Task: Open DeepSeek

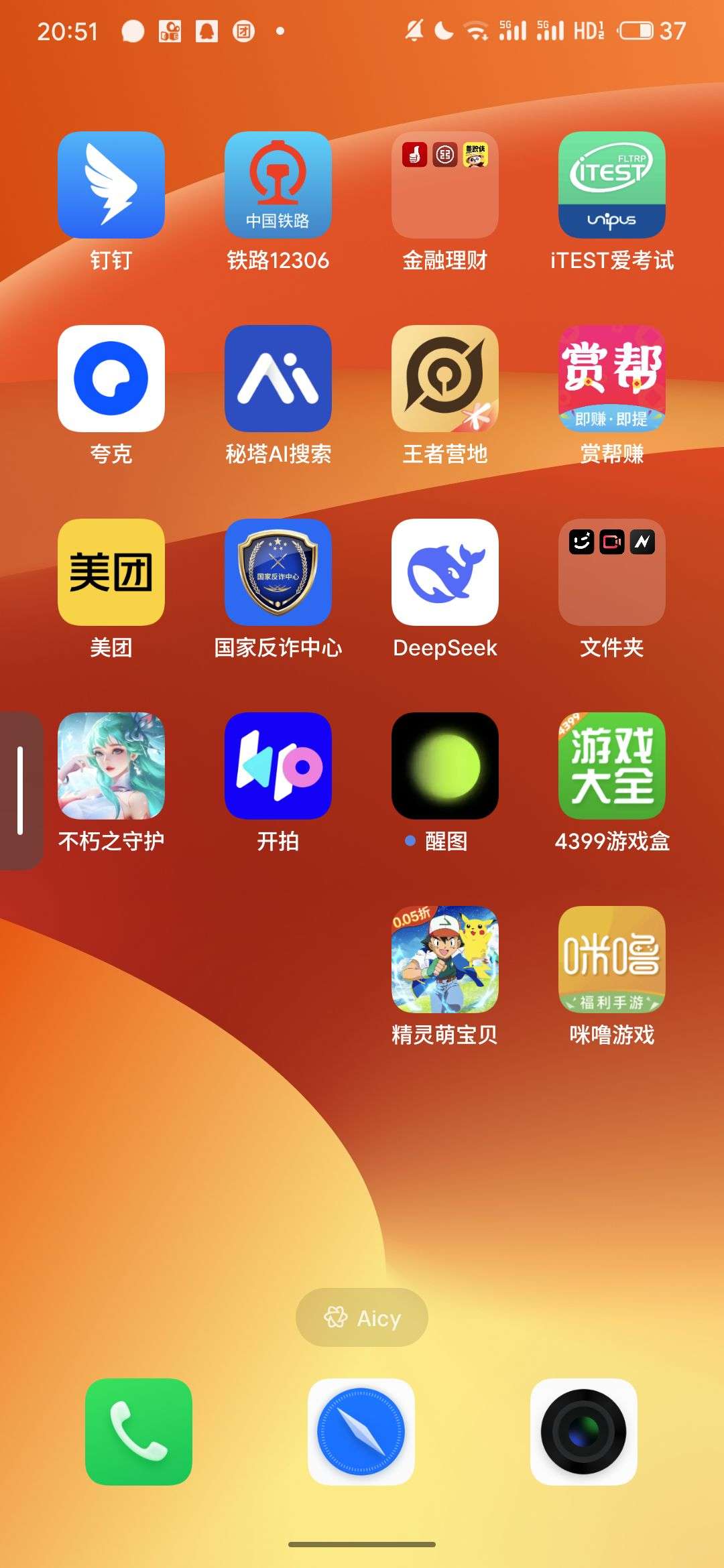Action: point(445,572)
